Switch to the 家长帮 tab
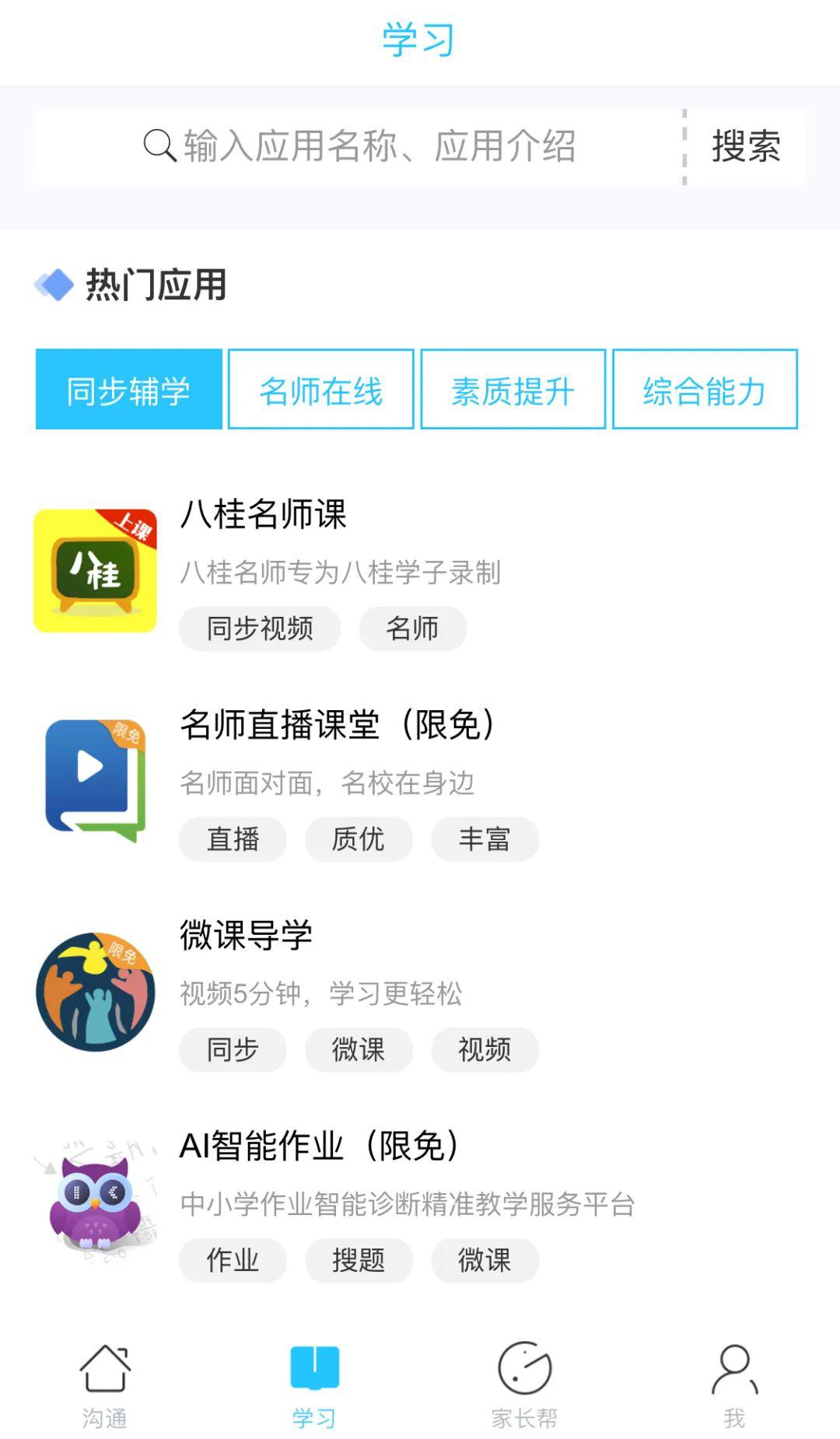 (525, 1386)
